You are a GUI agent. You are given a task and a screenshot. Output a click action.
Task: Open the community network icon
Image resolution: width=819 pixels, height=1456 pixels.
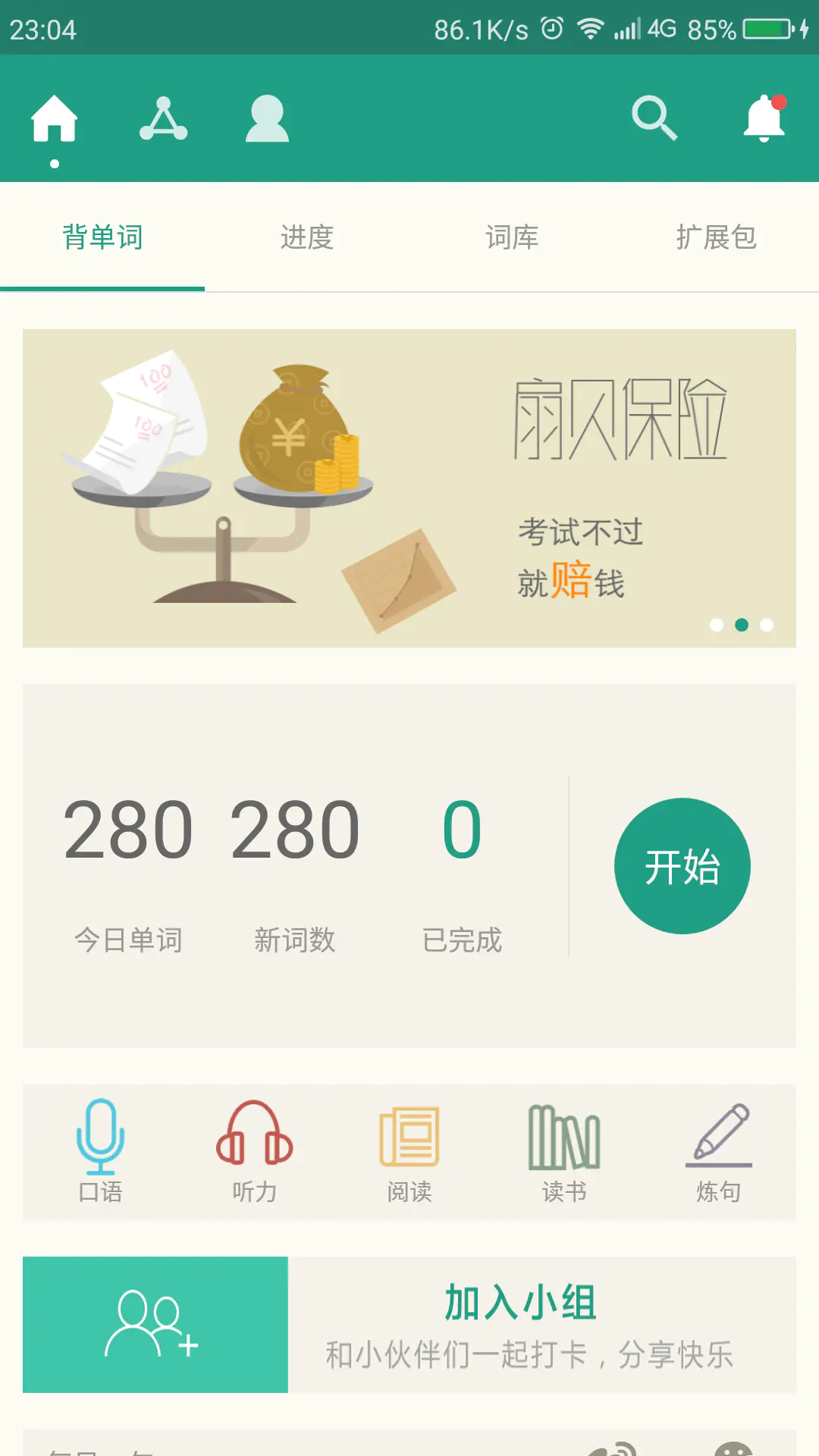coord(163,119)
